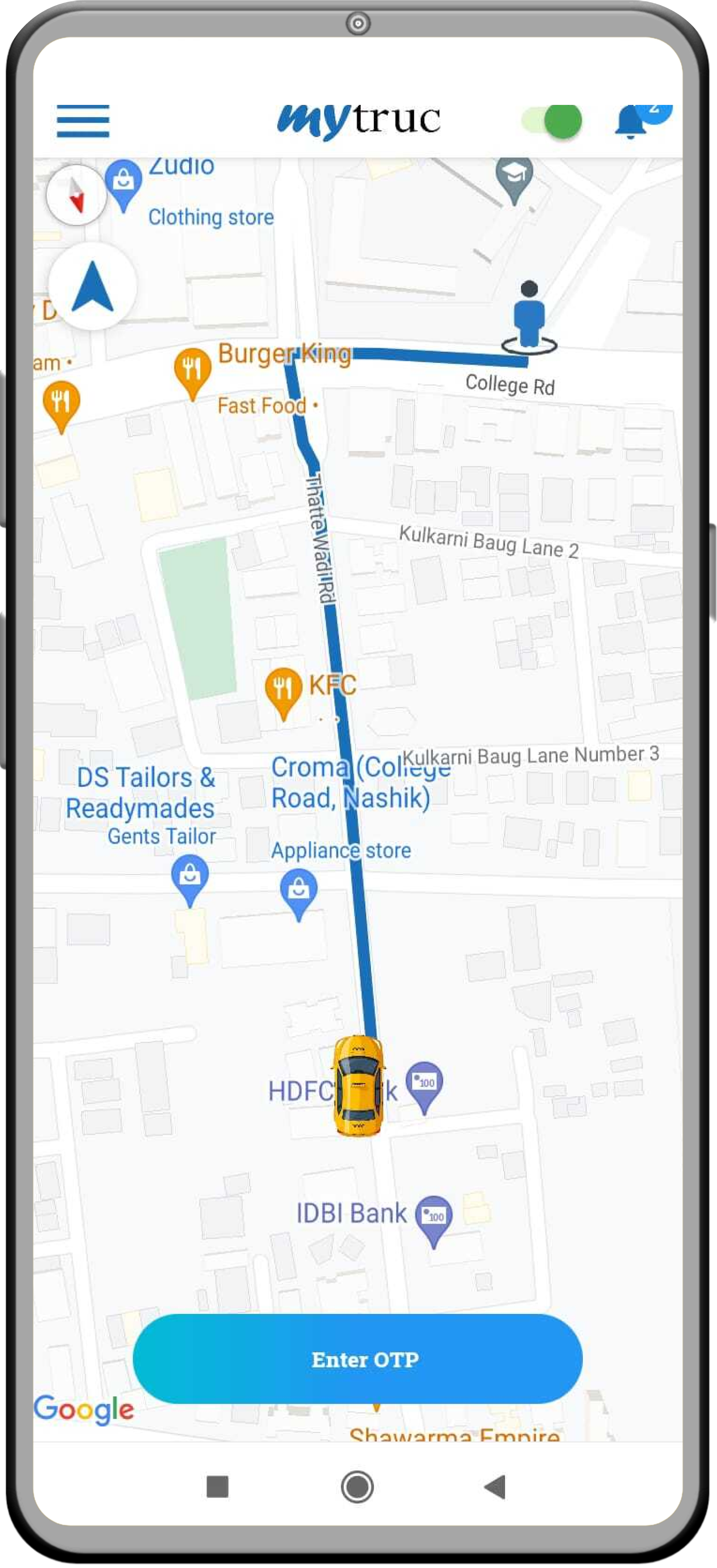The height and width of the screenshot is (1568, 717).
Task: Open the notifications bell
Action: [x=631, y=122]
